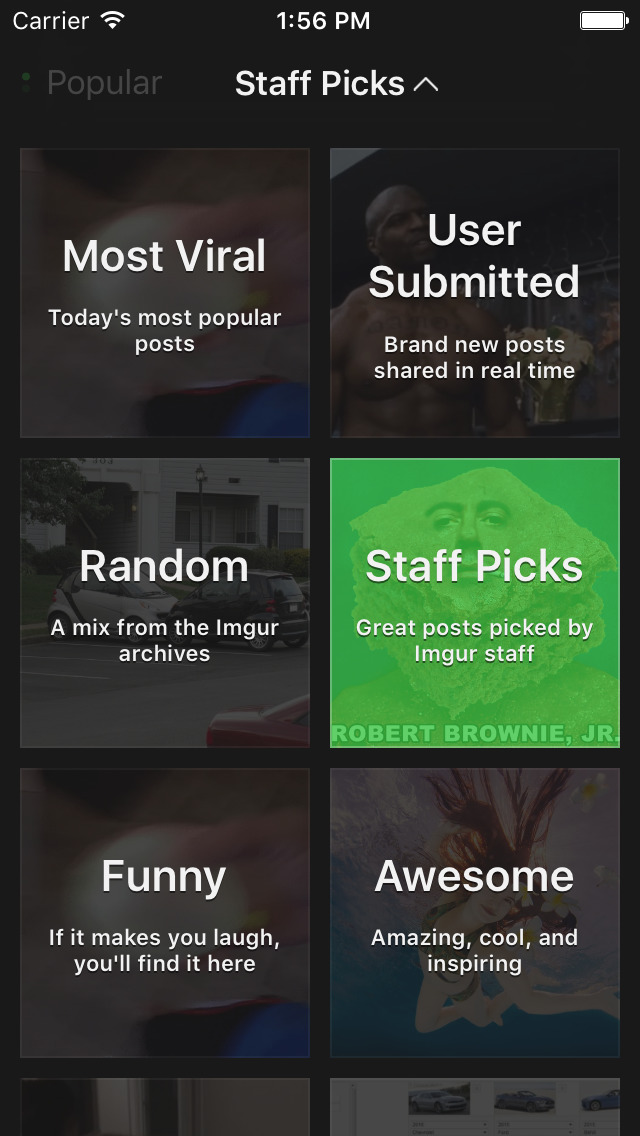
Task: Collapse the Staff Picks dropdown header
Action: click(336, 84)
